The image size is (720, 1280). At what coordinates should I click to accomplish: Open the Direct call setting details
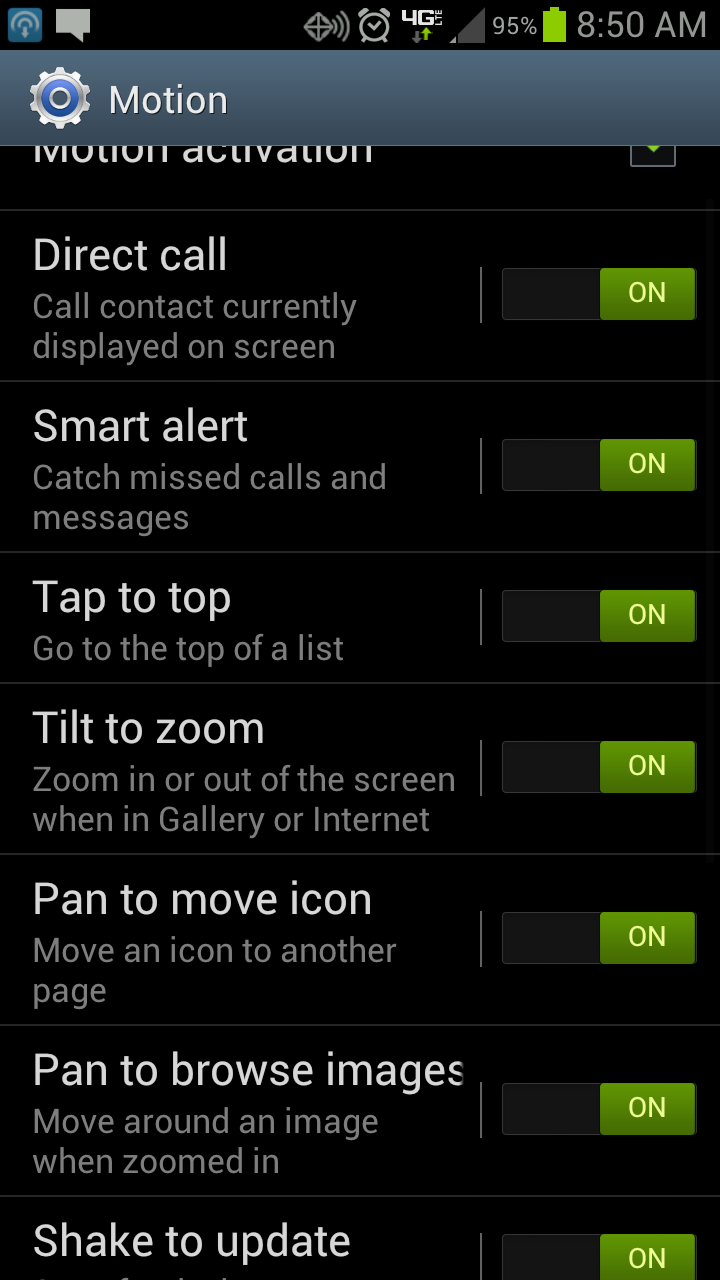[x=240, y=296]
